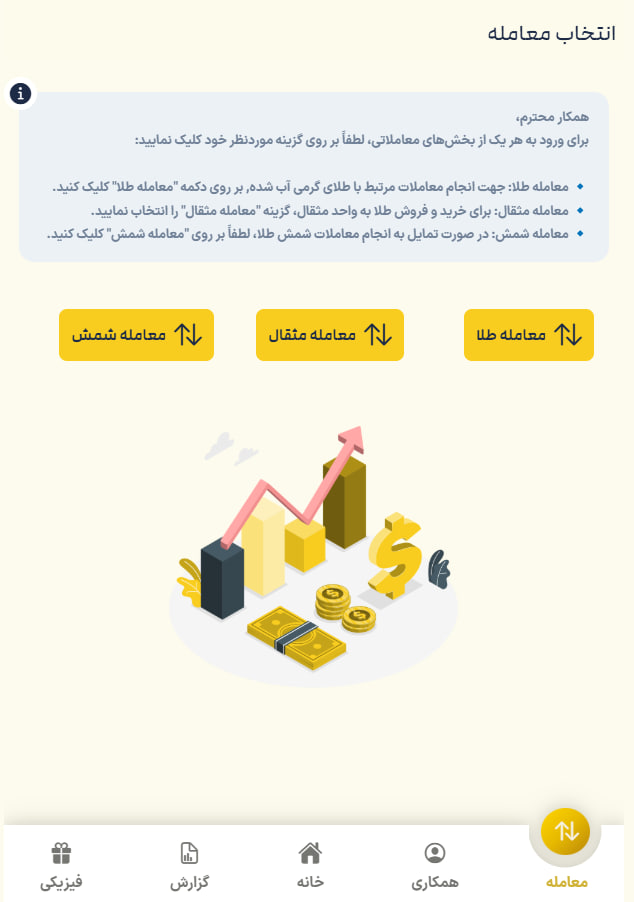
Task: Switch to the گزارش report tab
Action: tap(188, 865)
